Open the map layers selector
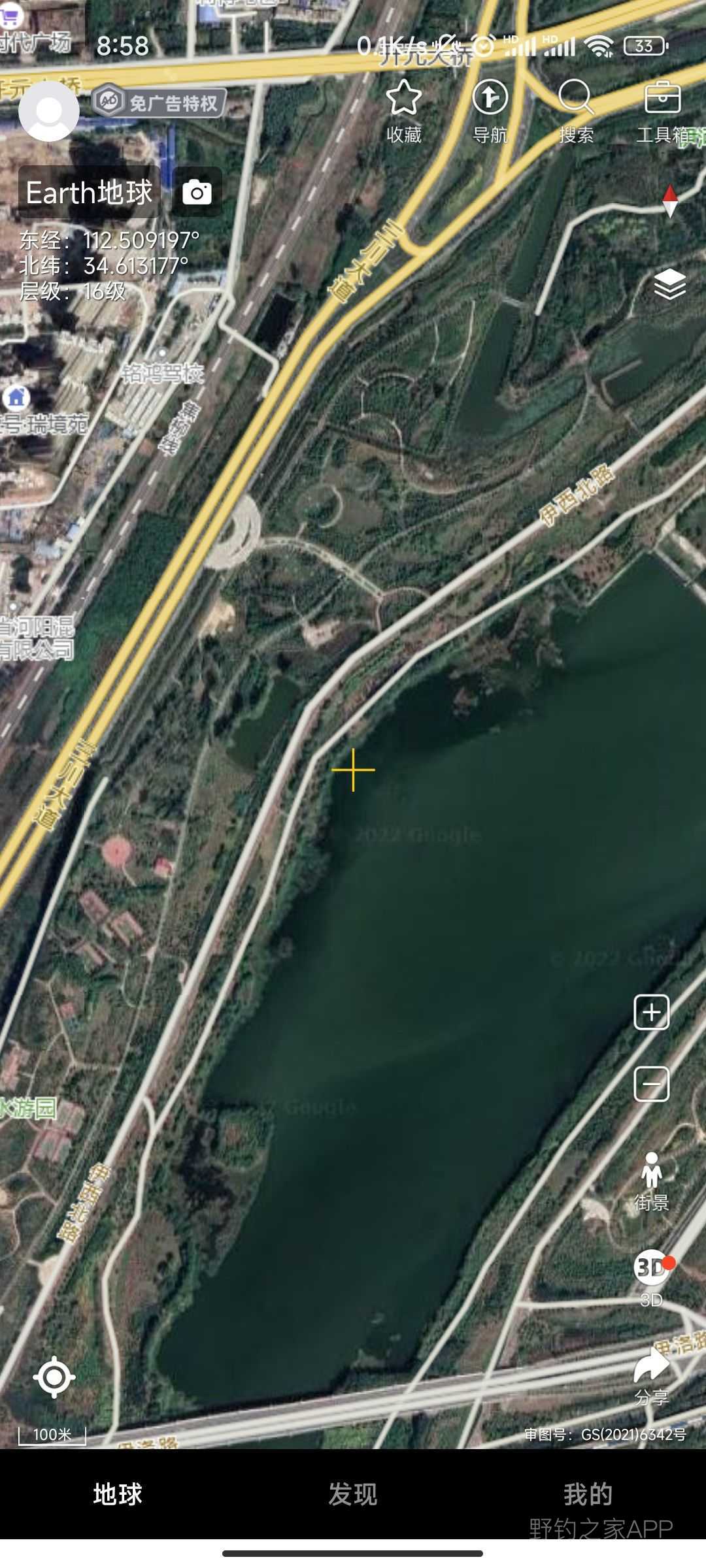The image size is (706, 1568). point(670,284)
